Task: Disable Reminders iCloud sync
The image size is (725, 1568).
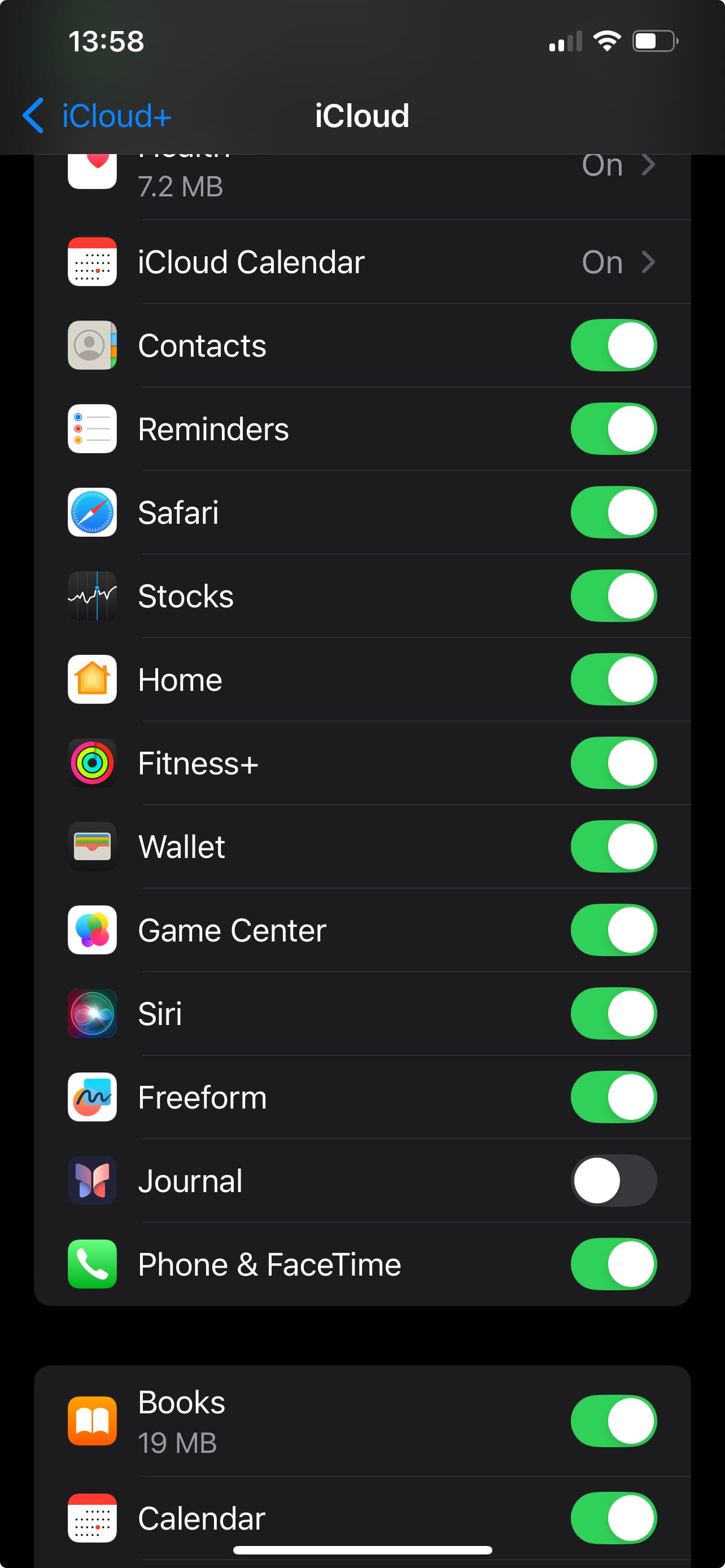Action: coord(613,429)
